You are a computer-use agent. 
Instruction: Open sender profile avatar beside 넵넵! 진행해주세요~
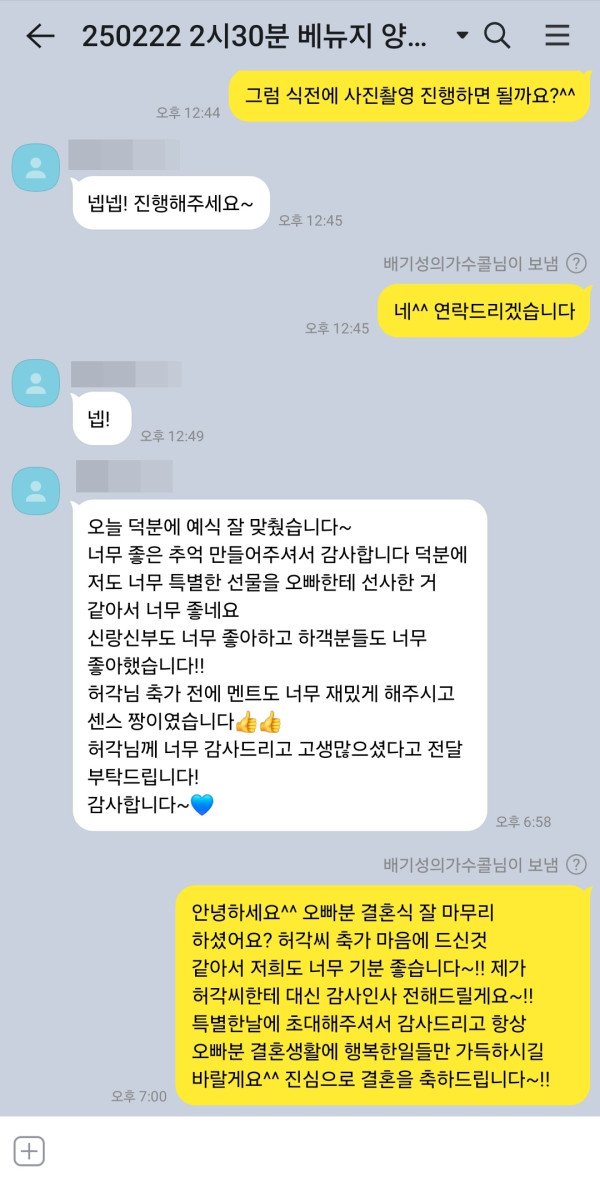click(x=36, y=166)
